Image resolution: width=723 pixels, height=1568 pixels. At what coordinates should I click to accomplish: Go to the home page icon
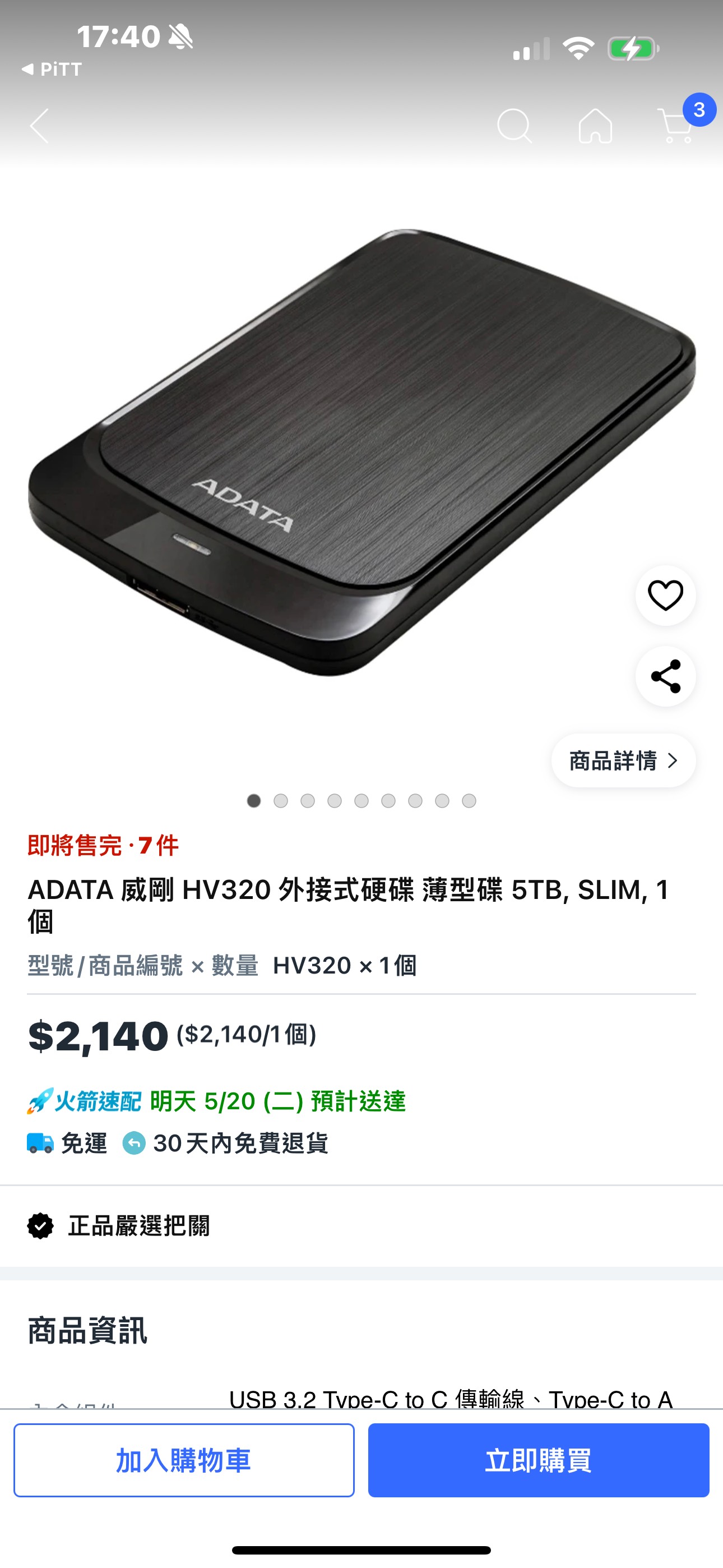pyautogui.click(x=595, y=126)
